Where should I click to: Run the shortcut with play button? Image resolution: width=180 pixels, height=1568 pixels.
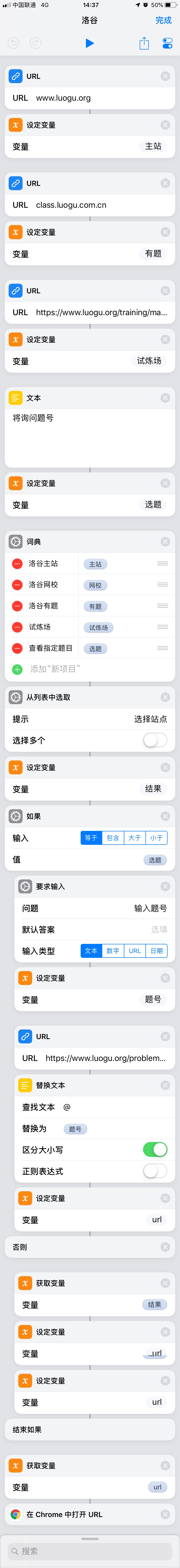pos(90,43)
